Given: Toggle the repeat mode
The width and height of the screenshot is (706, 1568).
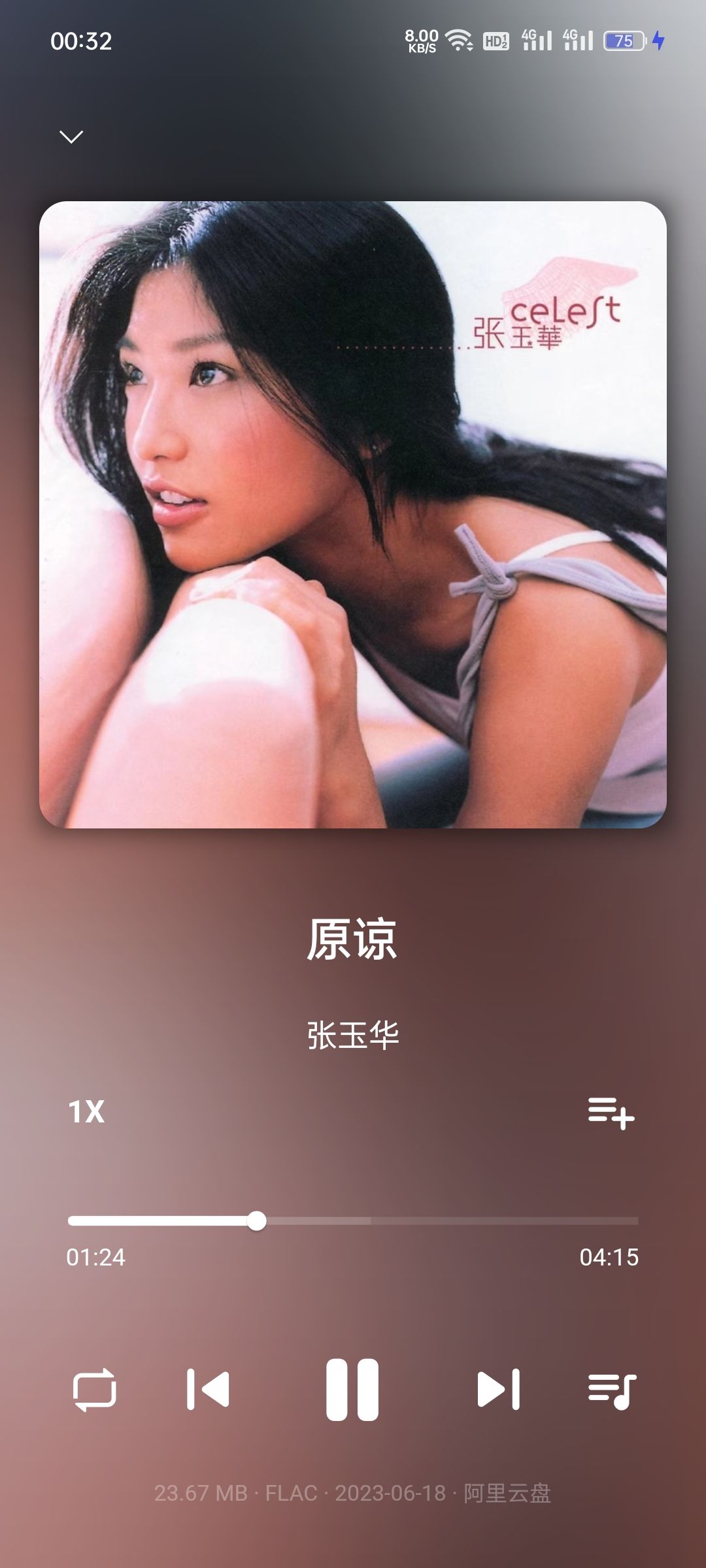Looking at the screenshot, I should click(95, 1390).
